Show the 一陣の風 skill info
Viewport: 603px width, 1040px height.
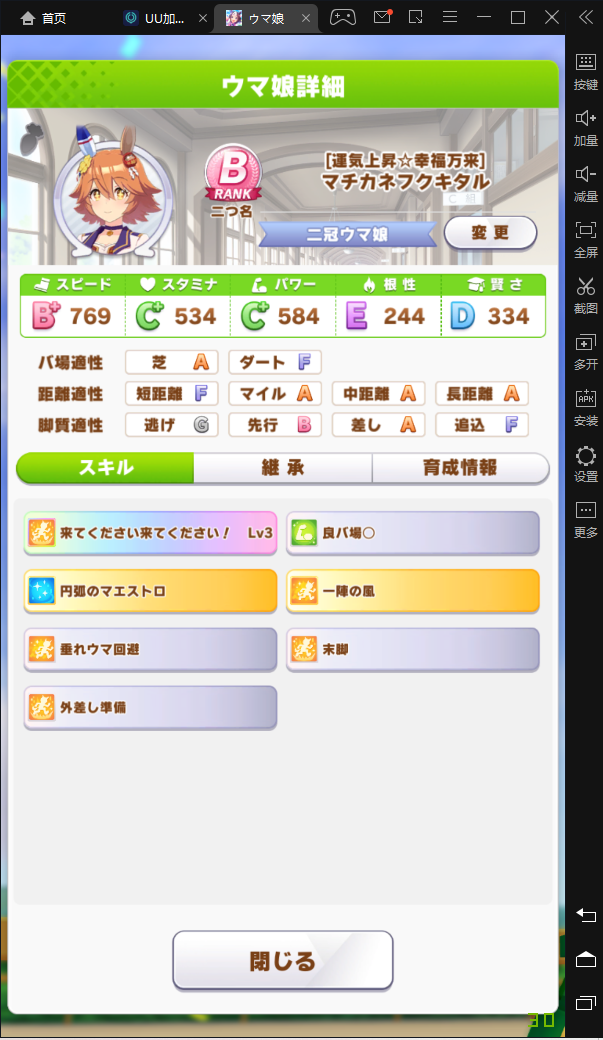coord(413,591)
